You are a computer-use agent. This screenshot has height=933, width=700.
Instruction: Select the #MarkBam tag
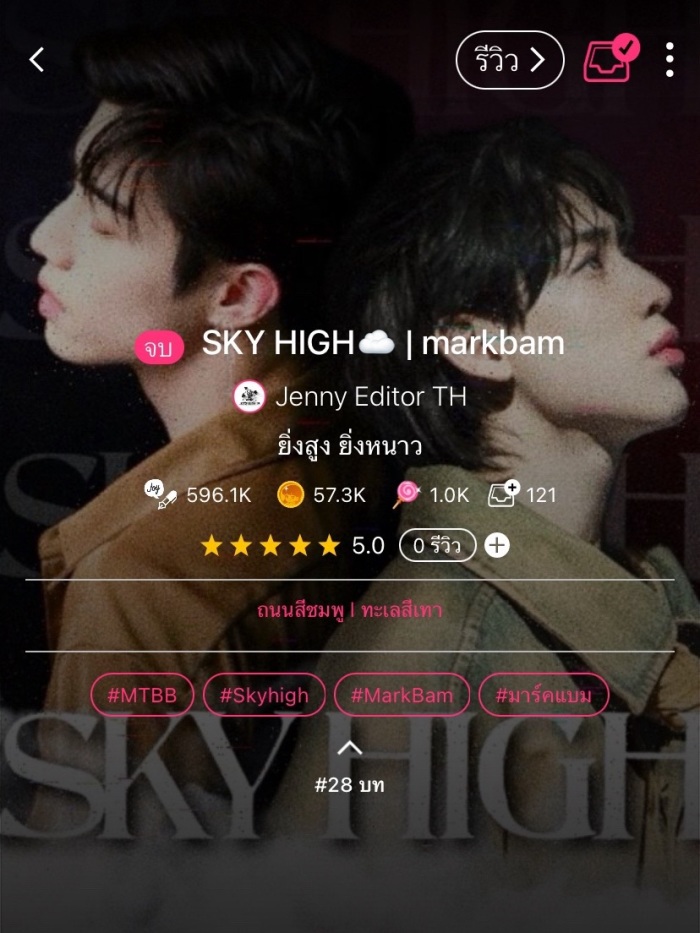click(401, 695)
